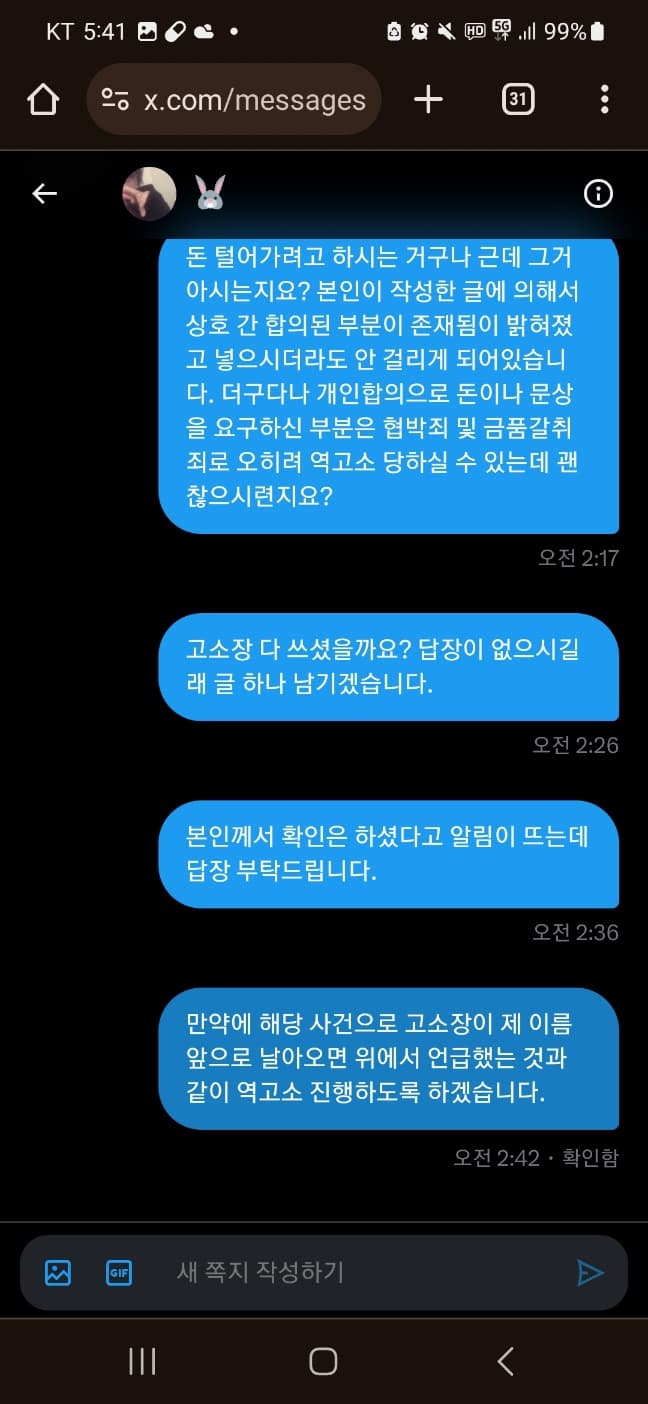Send the message
The height and width of the screenshot is (1404, 648).
point(591,1272)
